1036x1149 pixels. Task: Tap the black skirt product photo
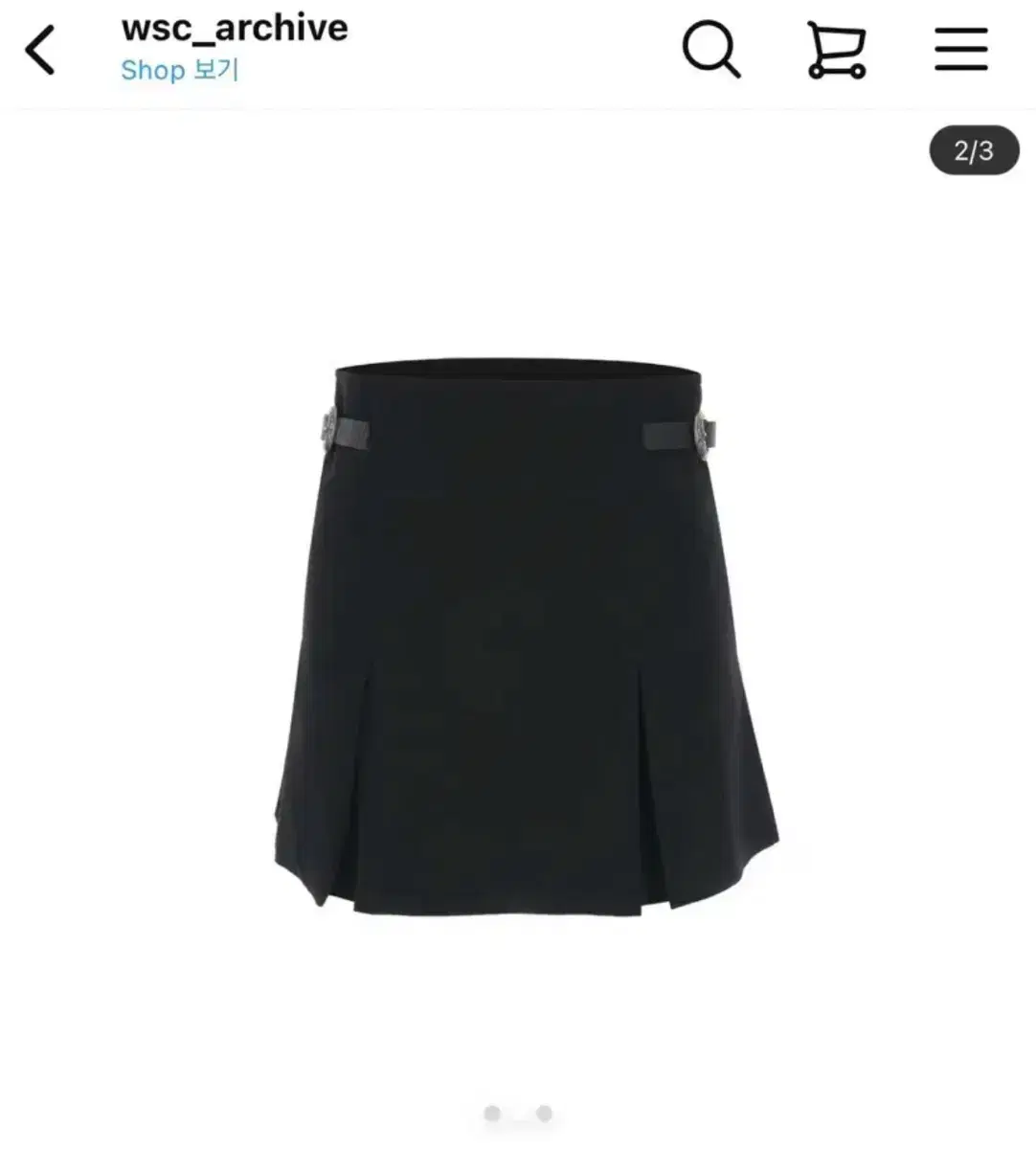click(517, 632)
